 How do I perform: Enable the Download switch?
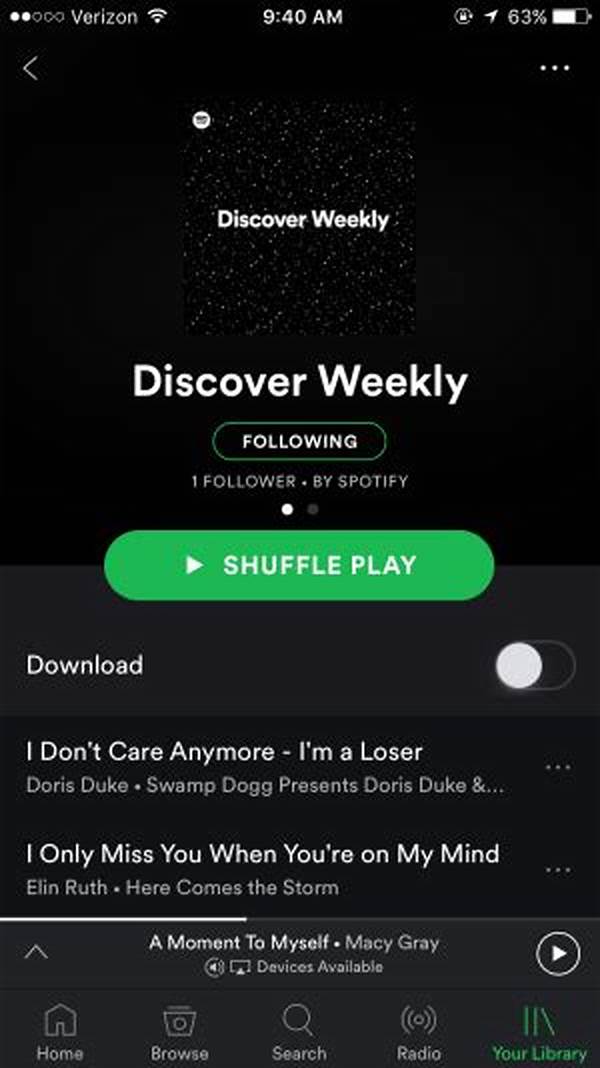(534, 665)
